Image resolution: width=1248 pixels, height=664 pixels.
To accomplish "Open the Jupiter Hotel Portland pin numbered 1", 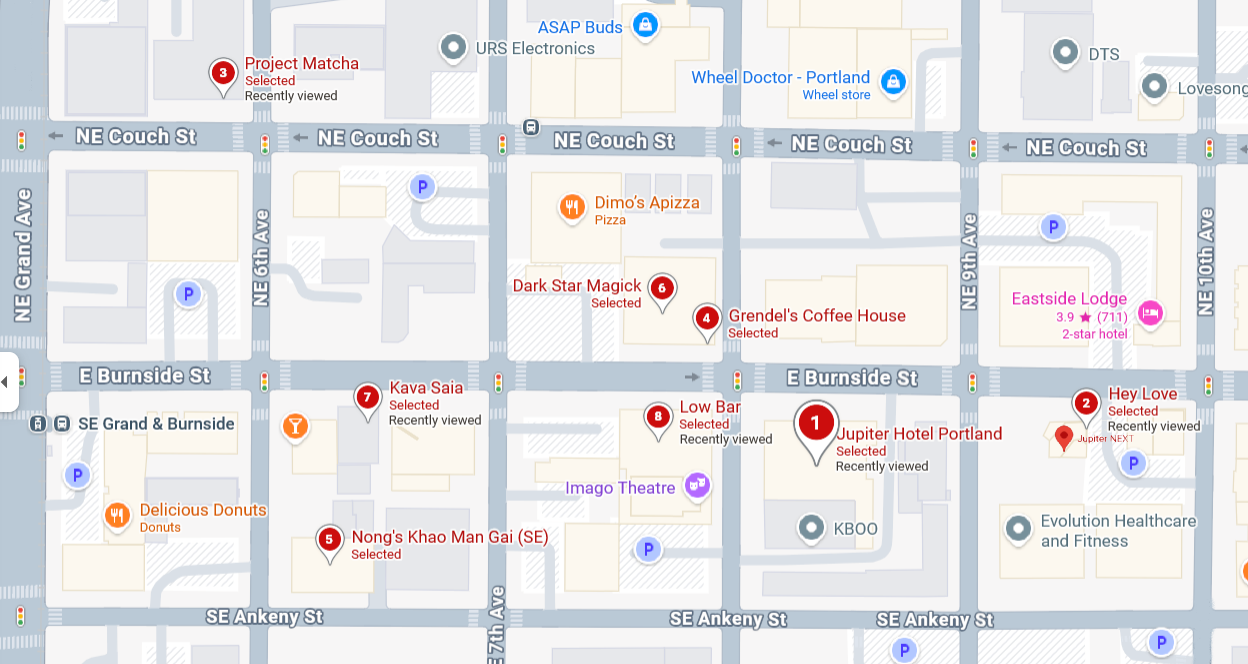I will tap(815, 424).
